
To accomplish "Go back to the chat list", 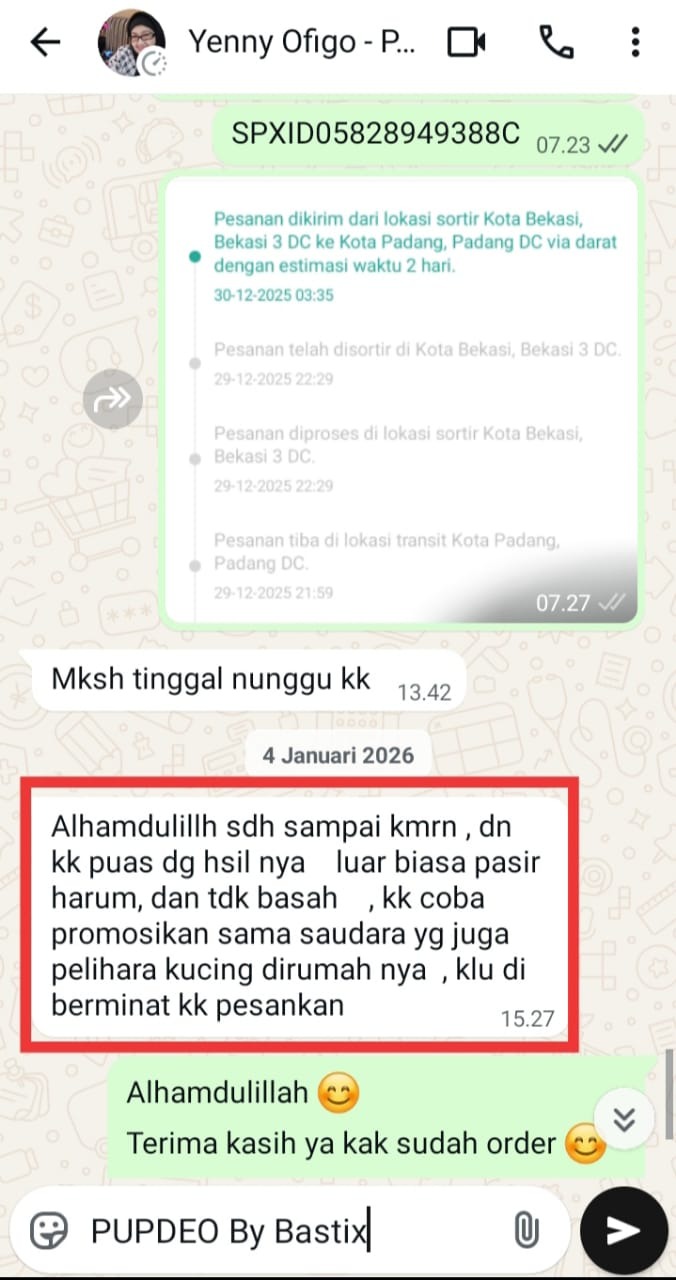I will 45,42.
